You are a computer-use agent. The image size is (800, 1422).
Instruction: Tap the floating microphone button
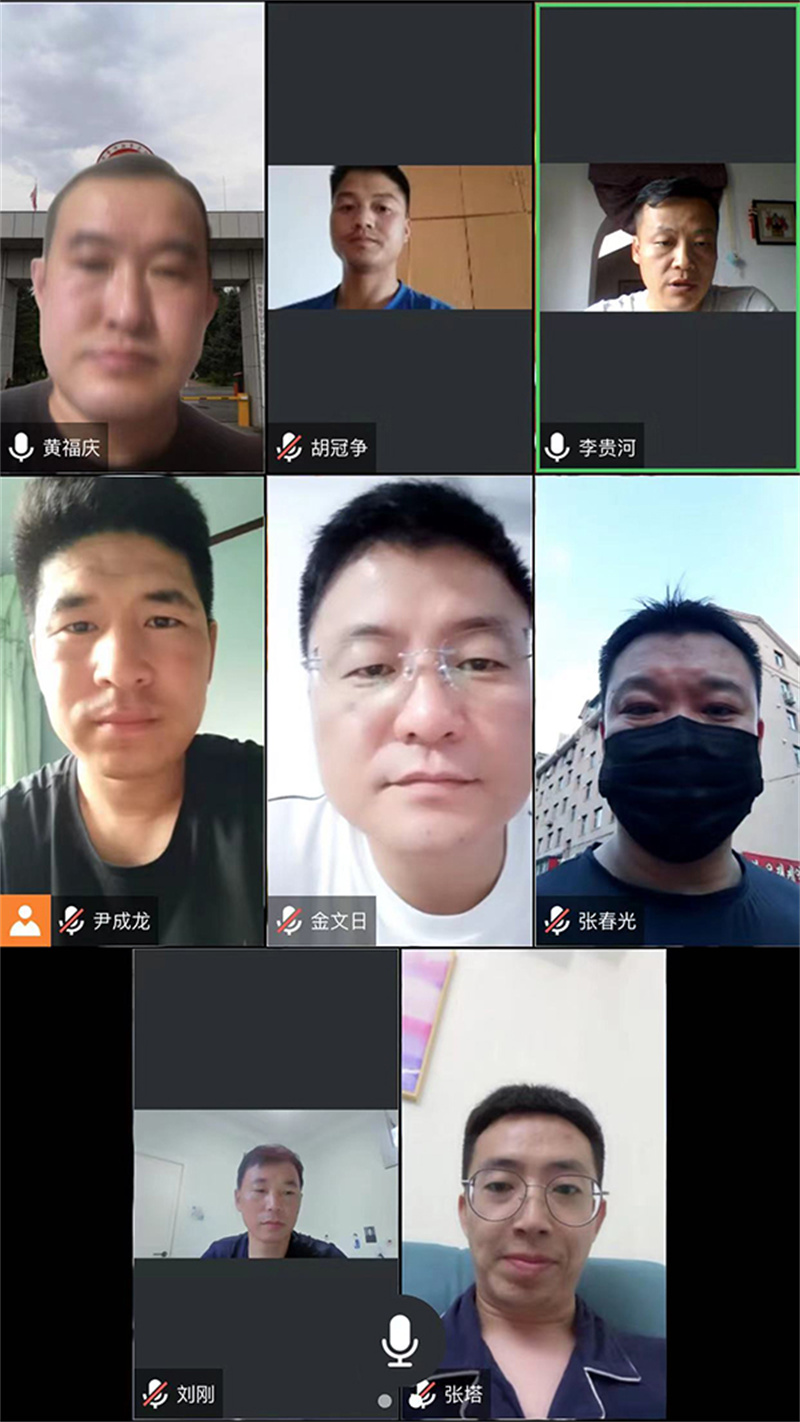400,1340
